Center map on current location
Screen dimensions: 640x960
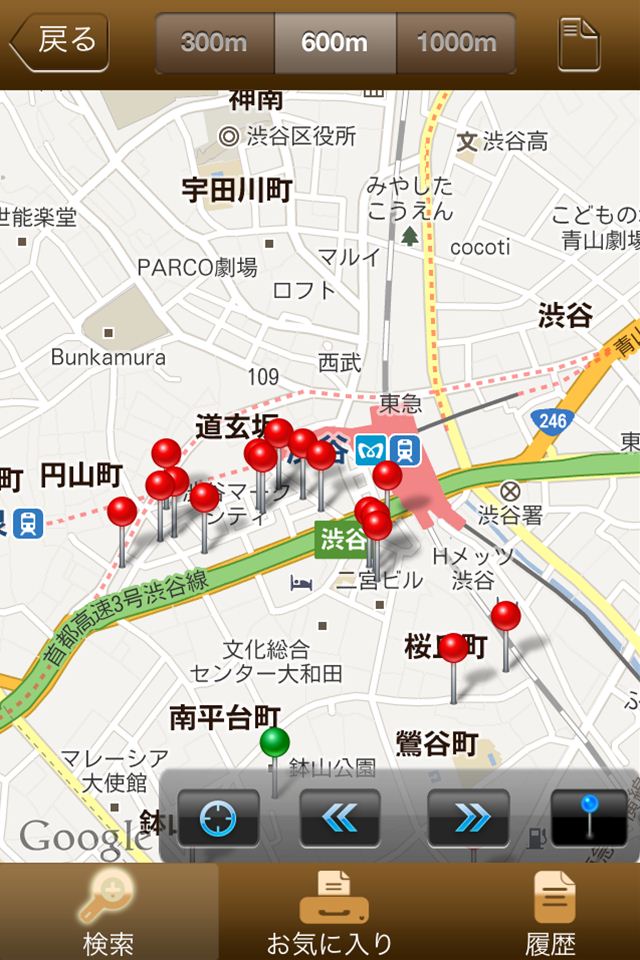pos(217,819)
